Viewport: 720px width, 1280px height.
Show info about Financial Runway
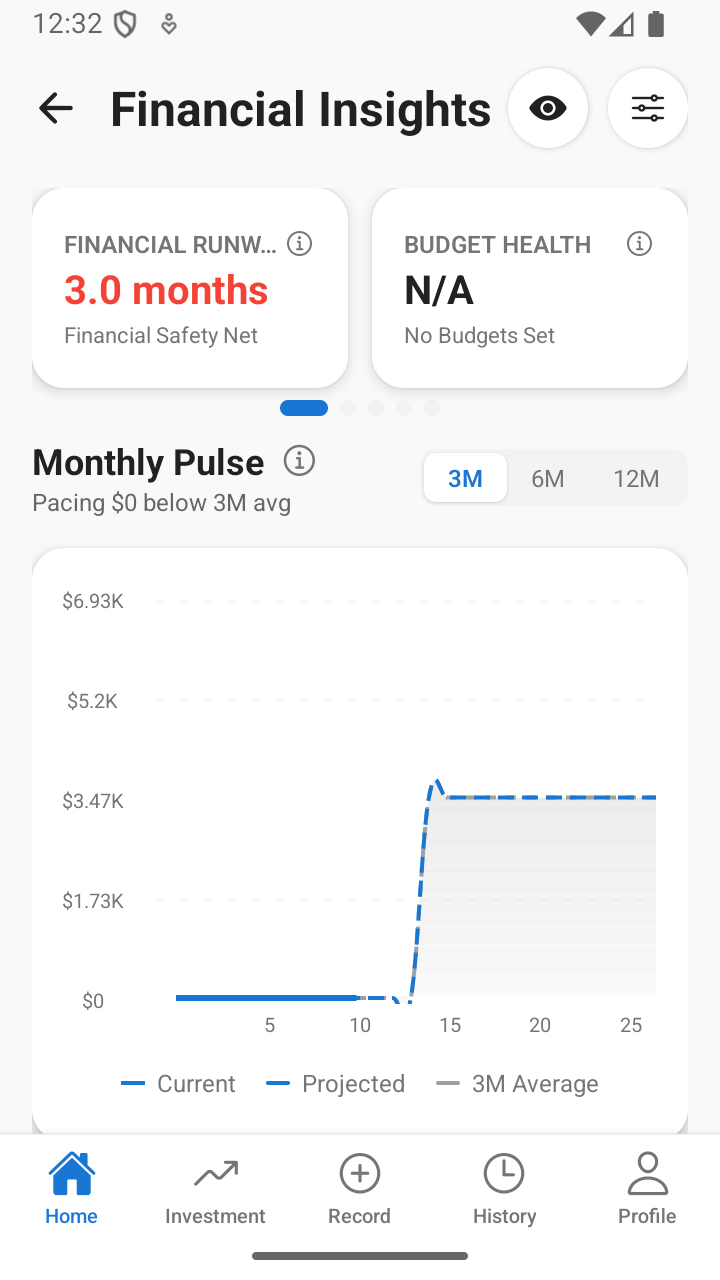[299, 243]
